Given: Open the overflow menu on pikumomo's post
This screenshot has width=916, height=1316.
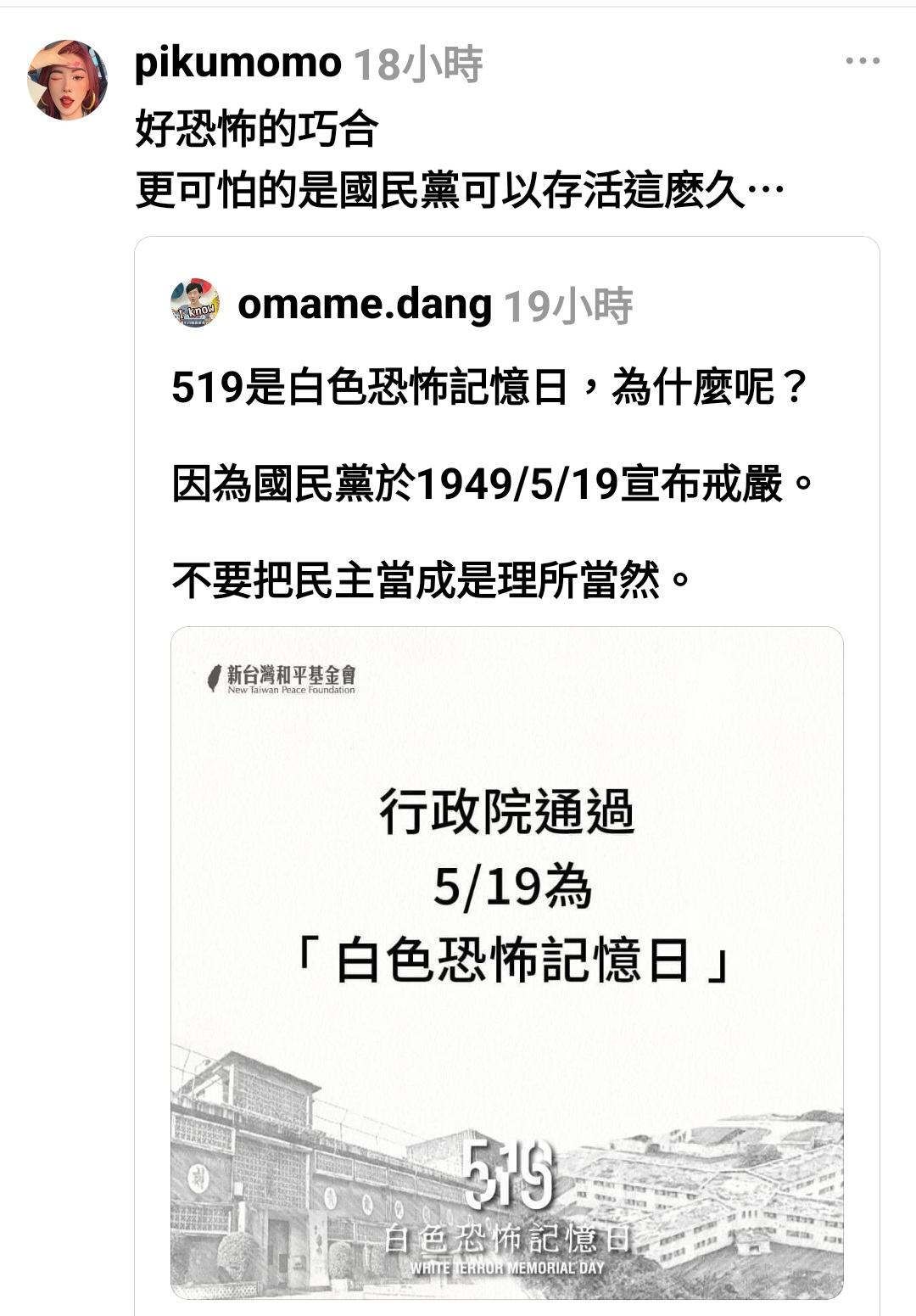Looking at the screenshot, I should click(x=862, y=61).
